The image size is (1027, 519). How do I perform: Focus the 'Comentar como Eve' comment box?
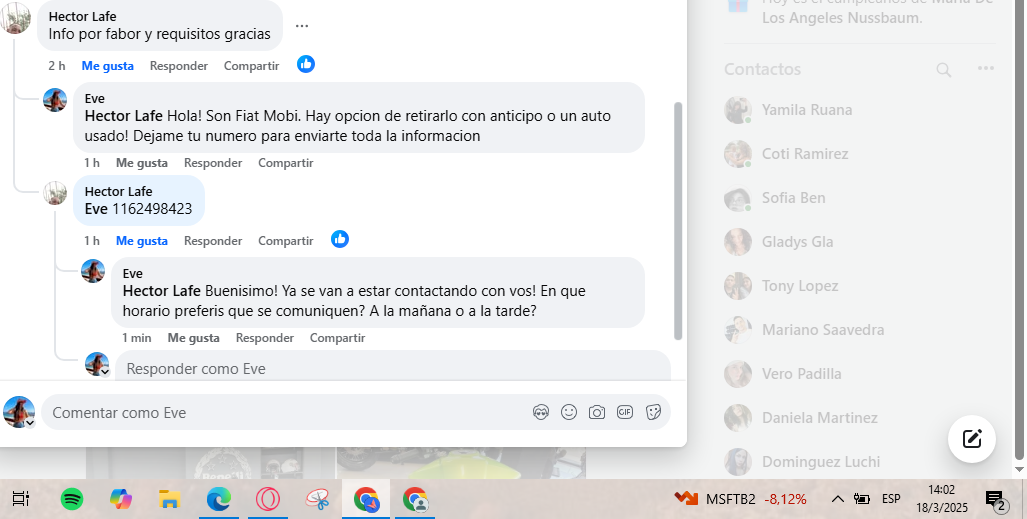[280, 412]
